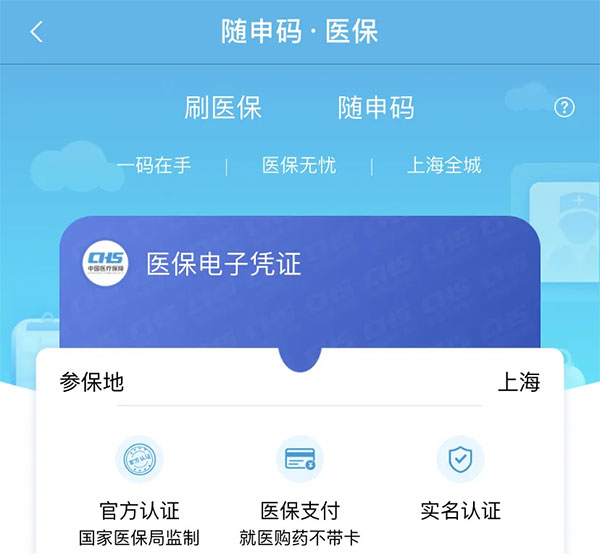Switch to the 刷医保 tab
The height and width of the screenshot is (554, 600).
[223, 108]
